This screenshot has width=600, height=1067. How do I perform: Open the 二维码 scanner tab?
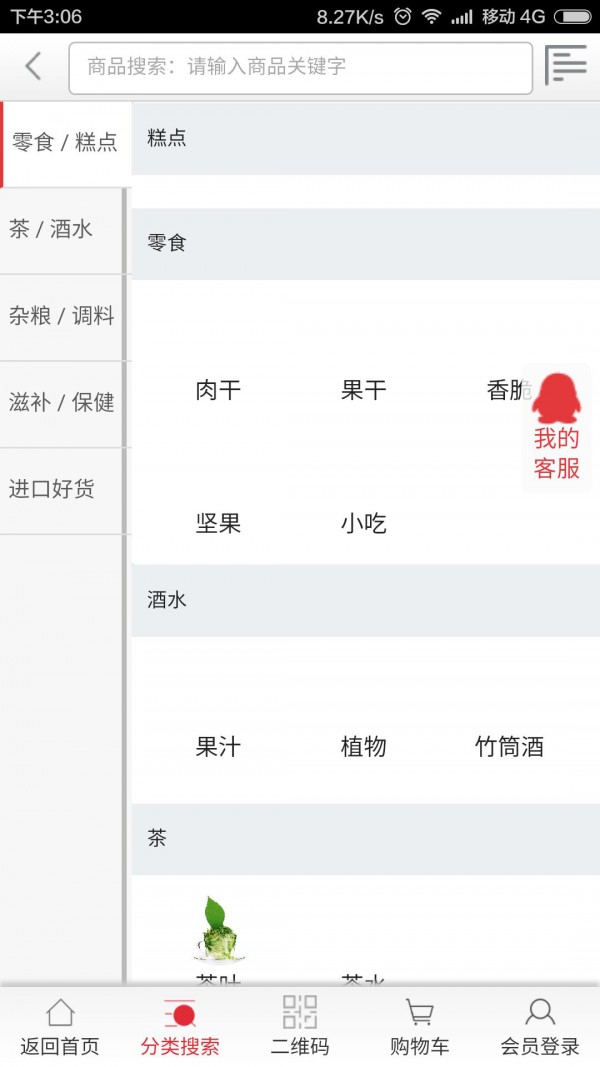300,1027
